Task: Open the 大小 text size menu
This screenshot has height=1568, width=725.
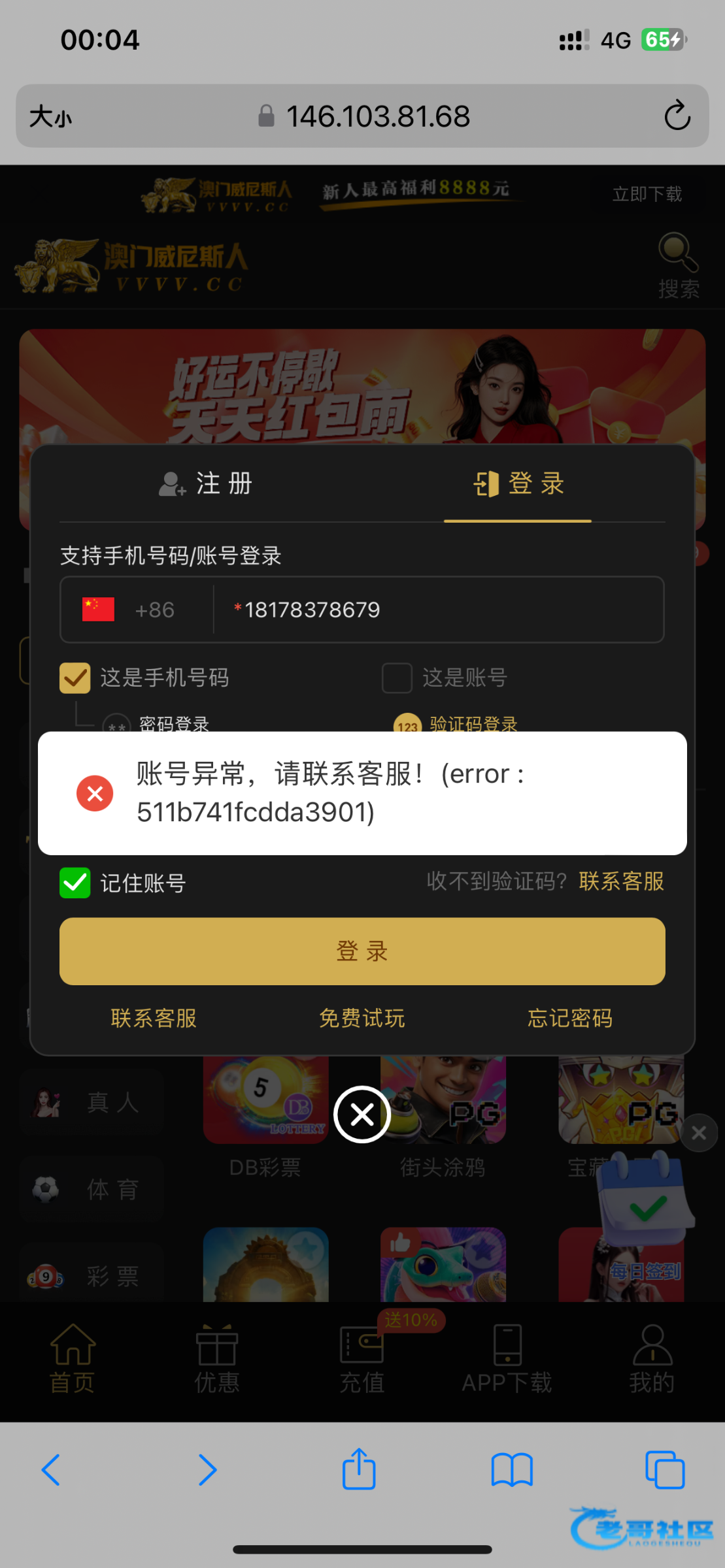Action: pos(50,117)
